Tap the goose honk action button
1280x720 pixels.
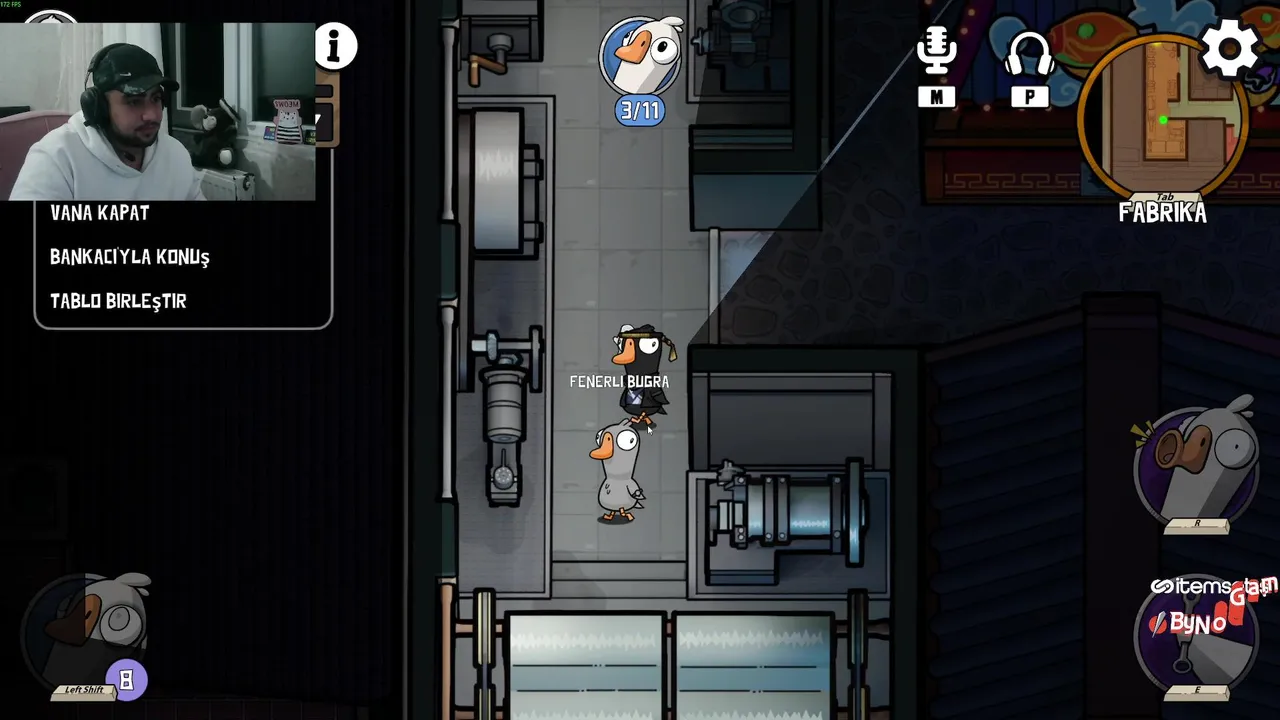pyautogui.click(x=1198, y=462)
